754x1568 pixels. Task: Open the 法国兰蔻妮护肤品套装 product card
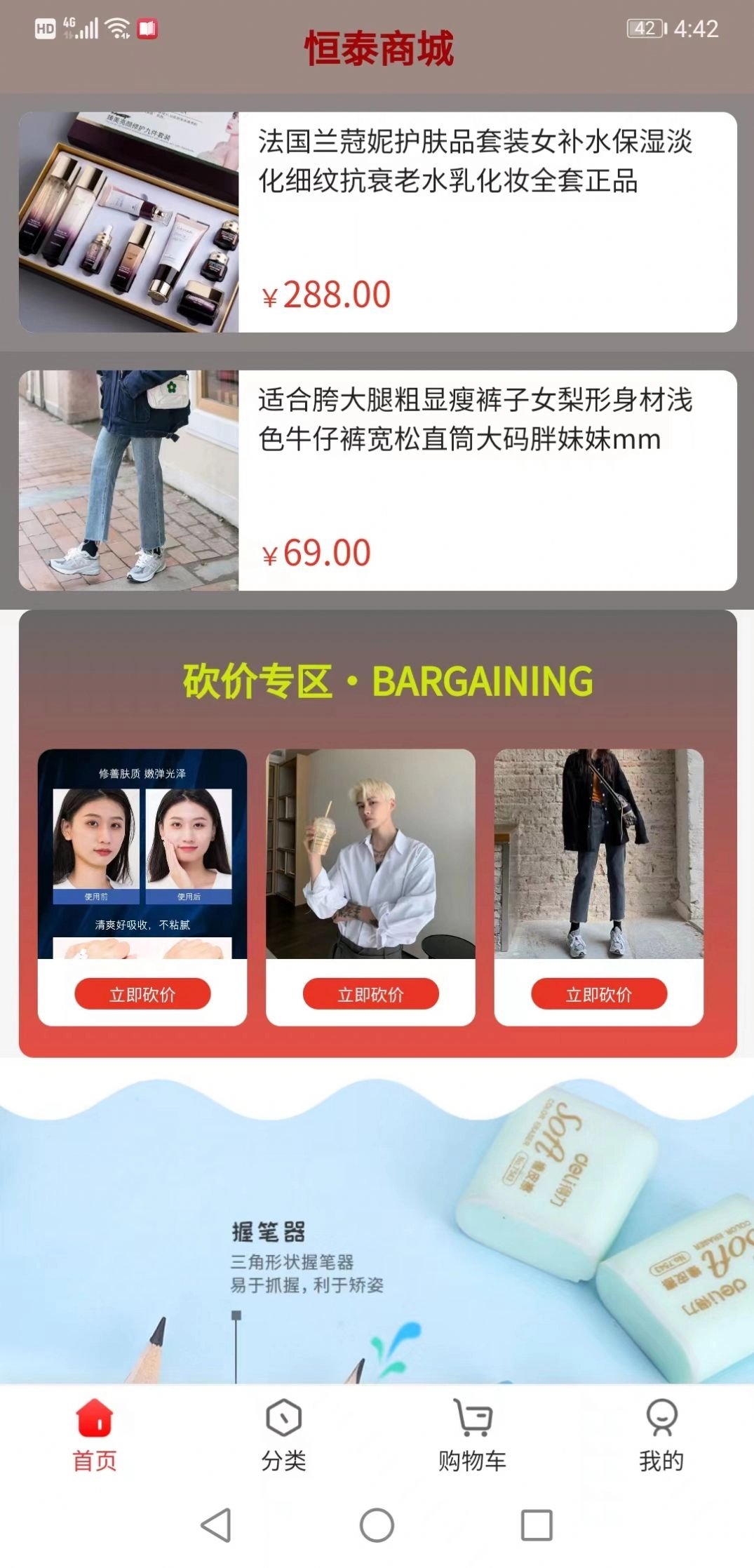[x=377, y=222]
